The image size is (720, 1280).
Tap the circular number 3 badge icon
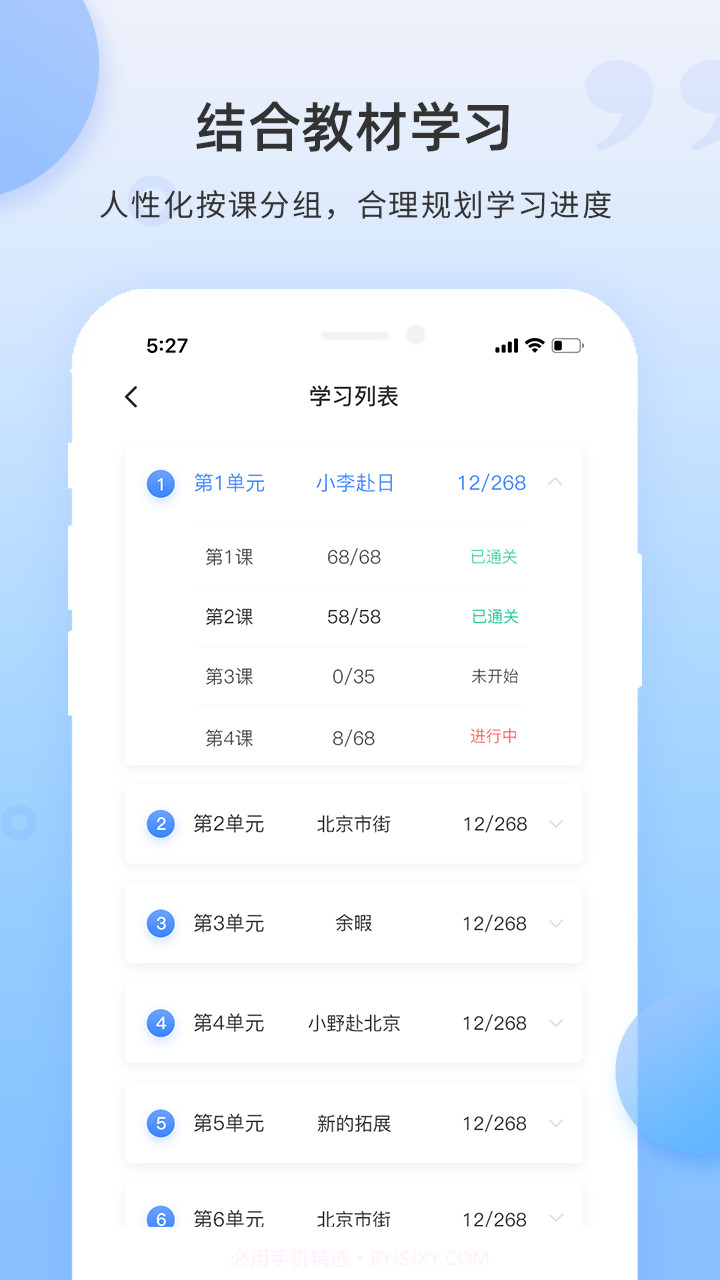160,923
